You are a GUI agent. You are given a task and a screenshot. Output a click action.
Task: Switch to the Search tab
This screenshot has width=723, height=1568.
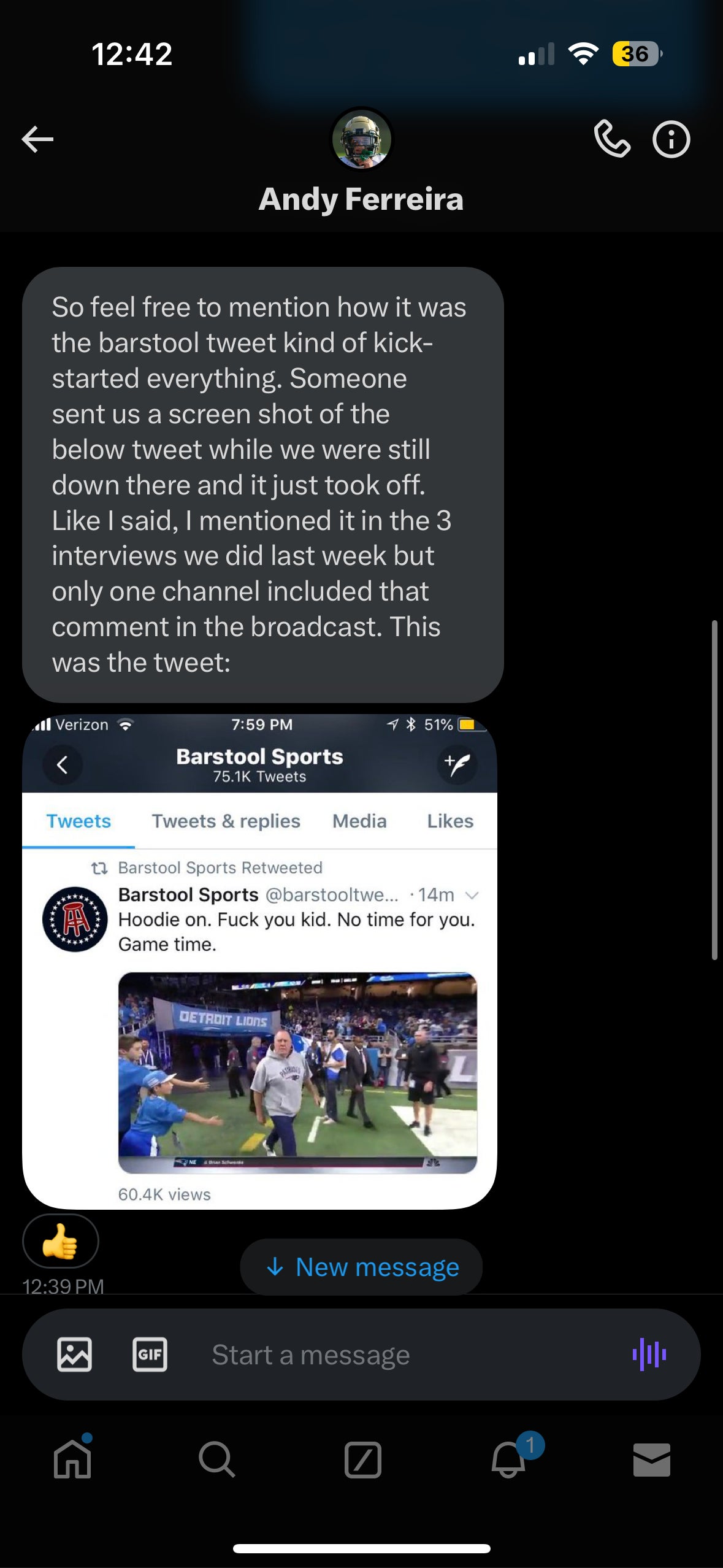pyautogui.click(x=217, y=1459)
